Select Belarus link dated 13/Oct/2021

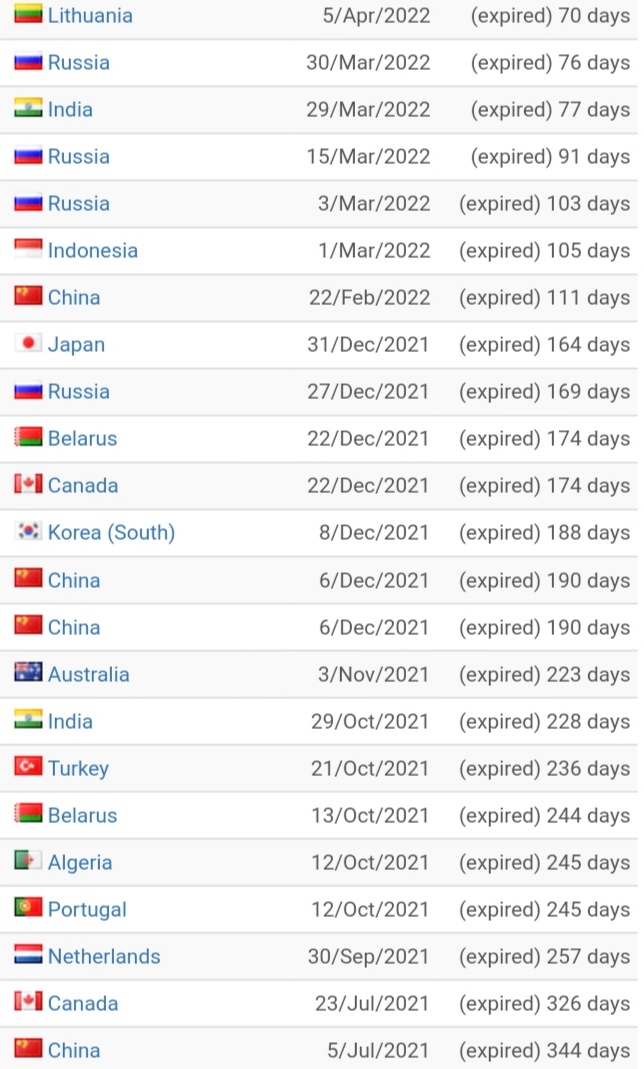pos(82,815)
